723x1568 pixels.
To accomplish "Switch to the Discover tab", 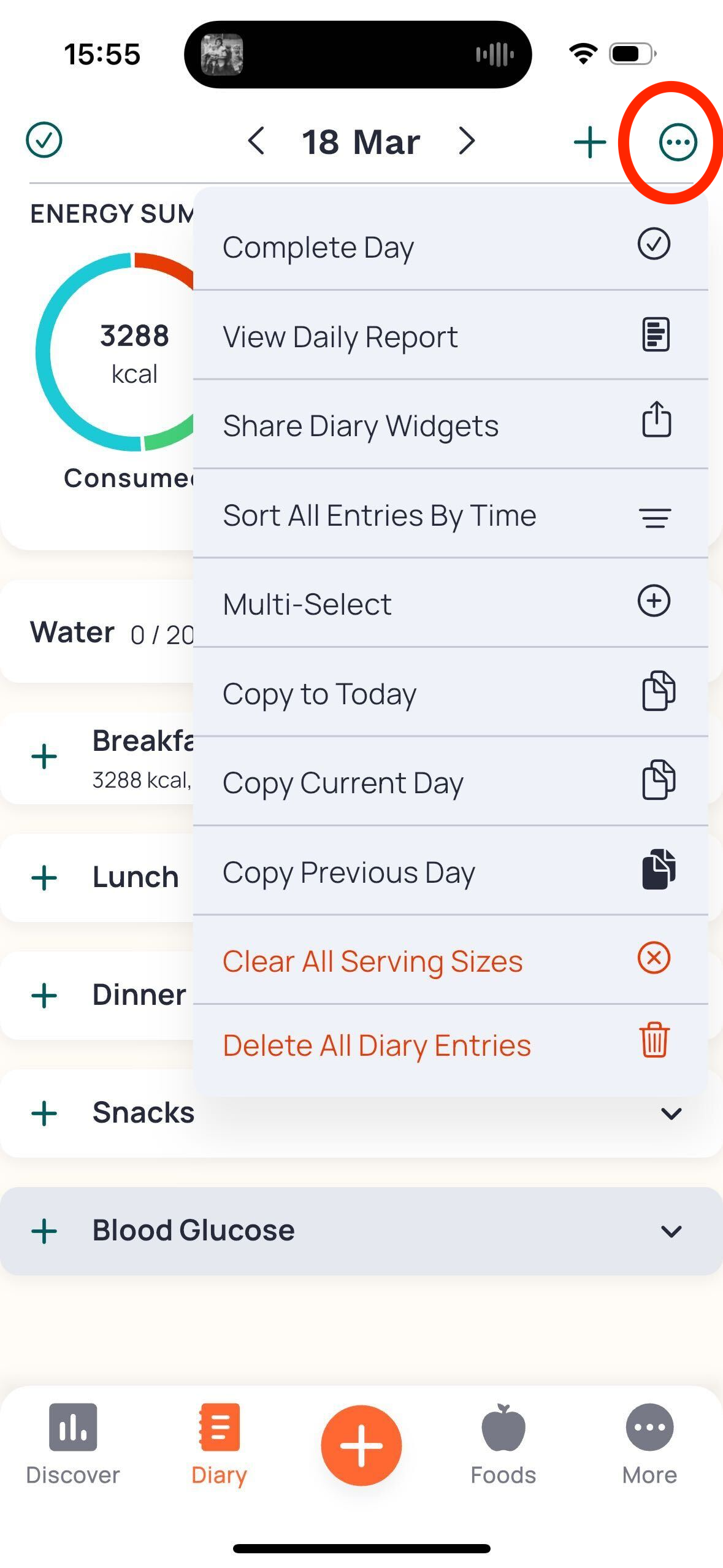I will [72, 1443].
